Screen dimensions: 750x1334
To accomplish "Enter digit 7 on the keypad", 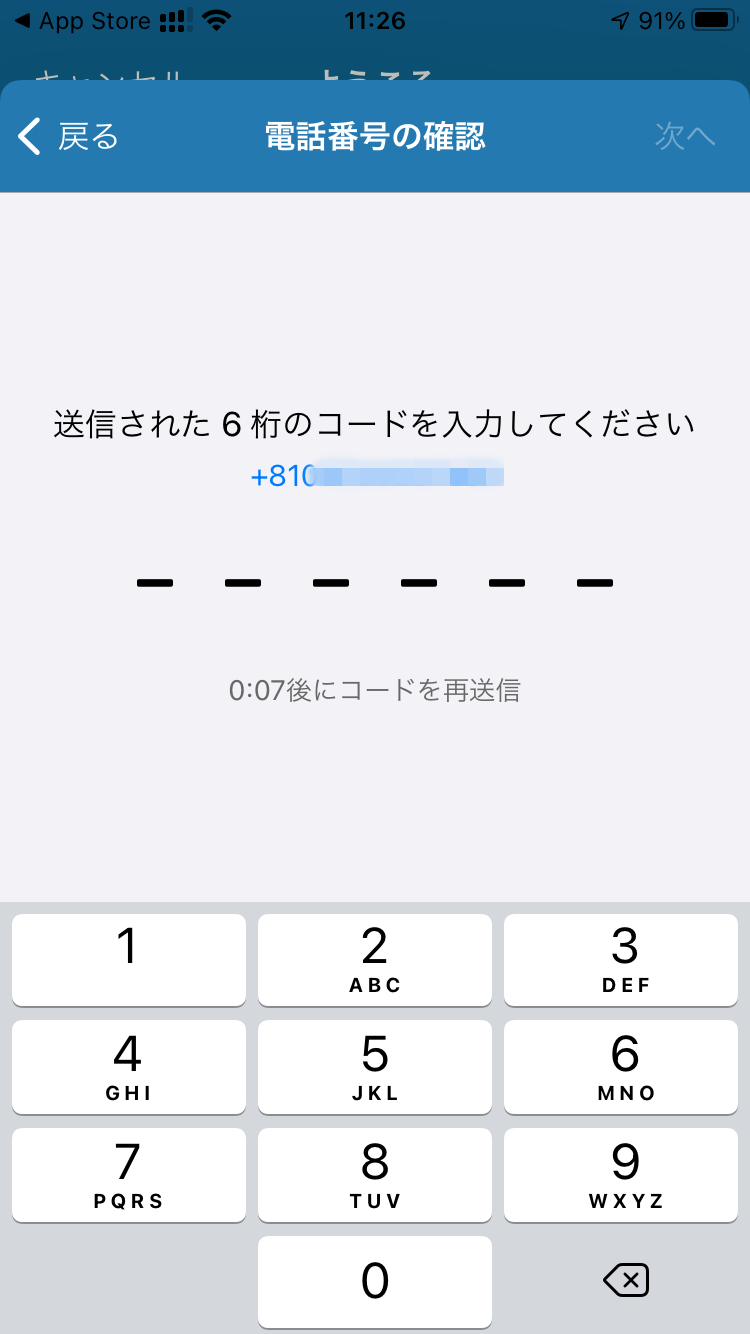I will tap(129, 1175).
